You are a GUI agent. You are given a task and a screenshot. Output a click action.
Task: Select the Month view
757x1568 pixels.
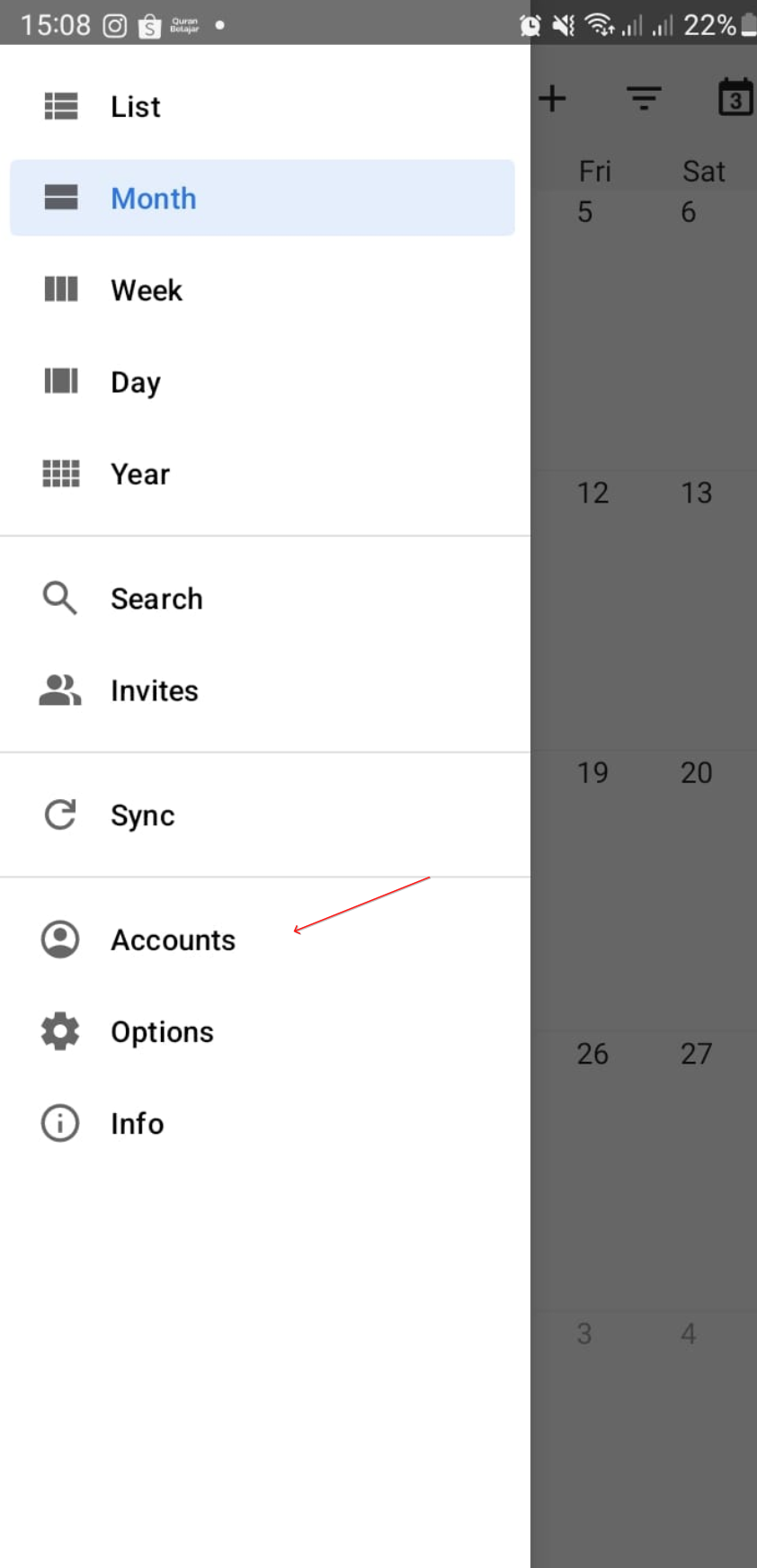pyautogui.click(x=153, y=198)
